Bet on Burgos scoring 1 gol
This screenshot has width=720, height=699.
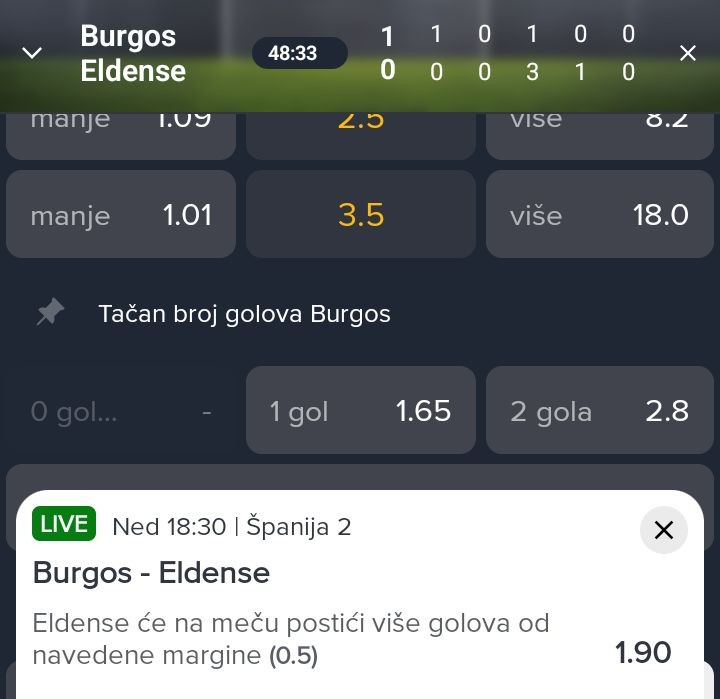click(x=361, y=410)
